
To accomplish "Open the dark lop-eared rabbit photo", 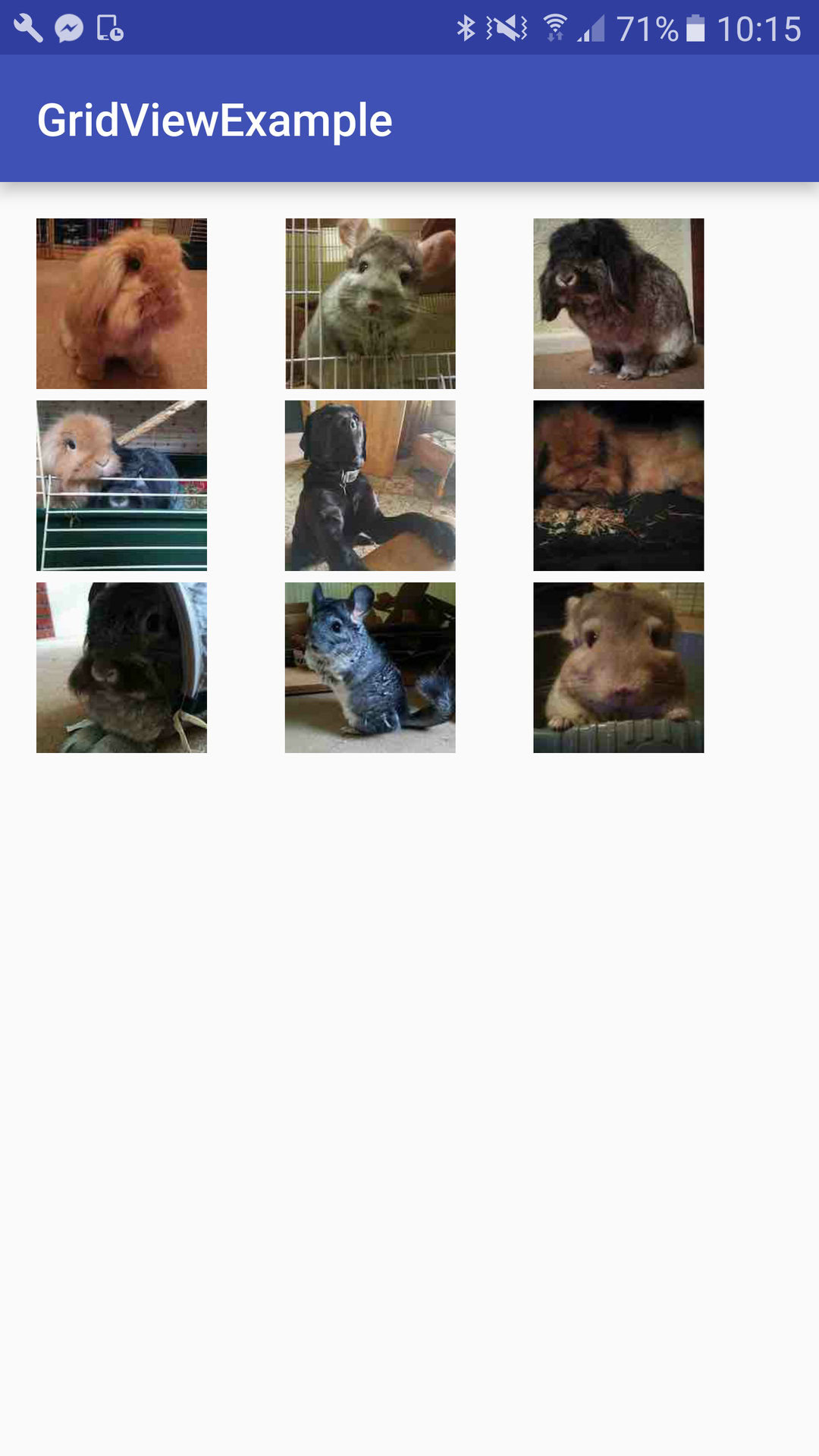I will [618, 303].
